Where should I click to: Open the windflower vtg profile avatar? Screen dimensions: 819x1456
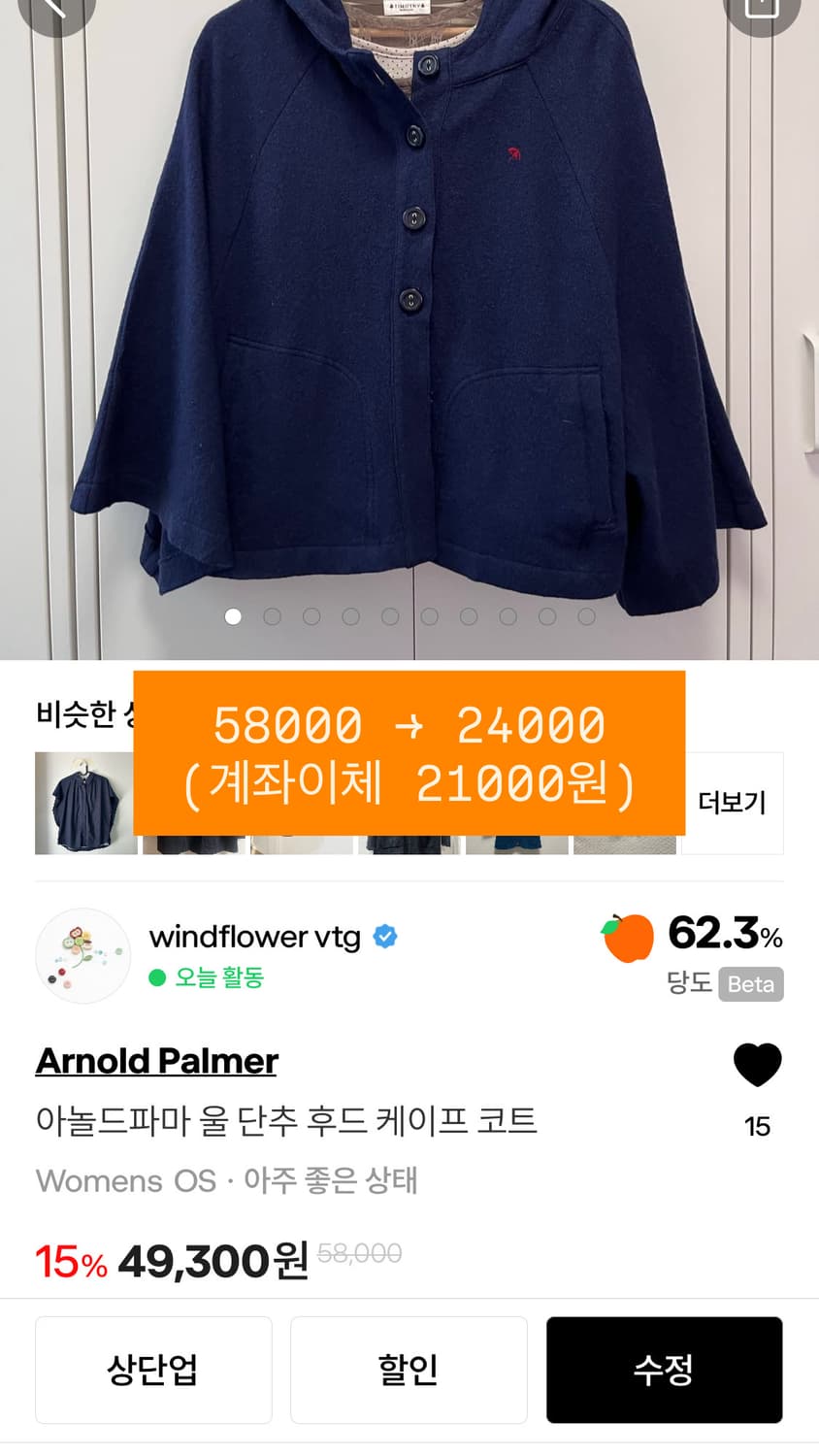pyautogui.click(x=82, y=955)
